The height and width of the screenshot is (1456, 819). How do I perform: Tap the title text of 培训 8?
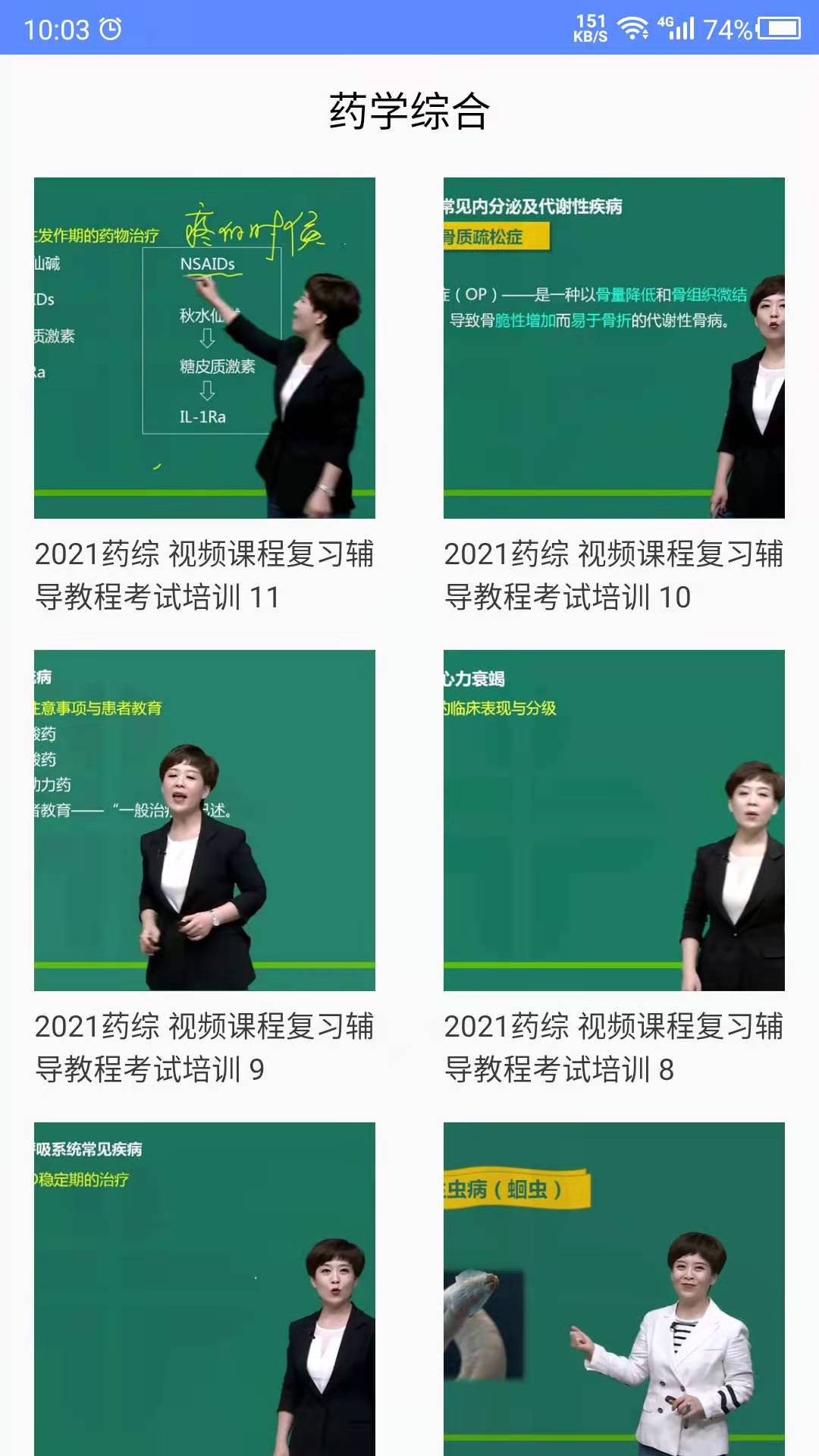(x=613, y=1046)
